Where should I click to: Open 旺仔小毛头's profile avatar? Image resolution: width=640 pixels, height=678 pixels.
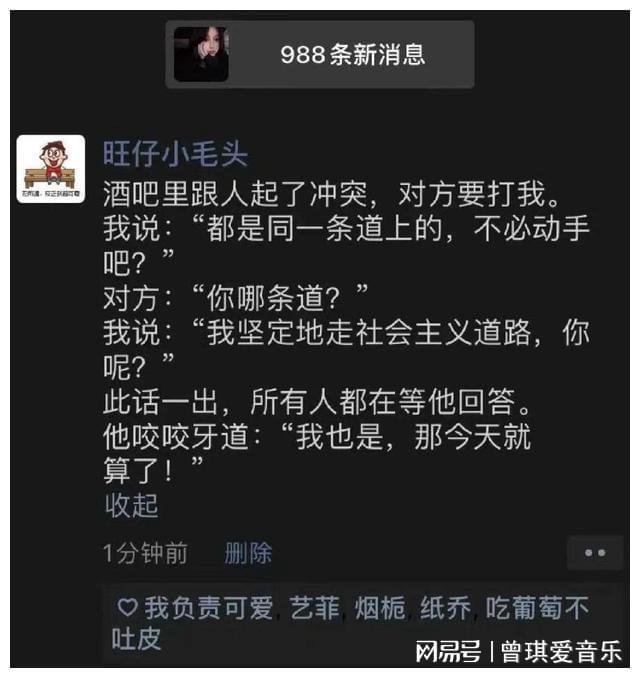51,169
